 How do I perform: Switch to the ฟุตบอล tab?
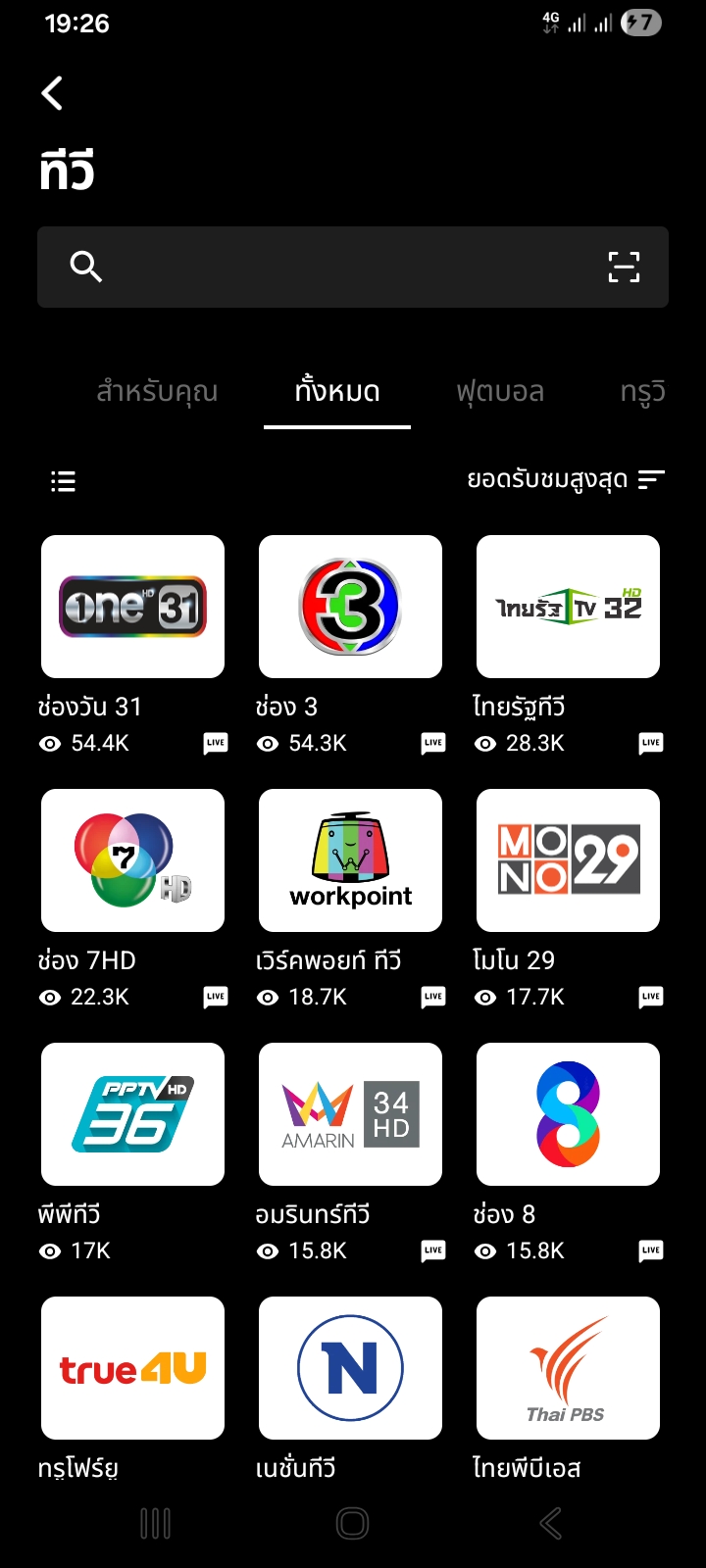(500, 392)
